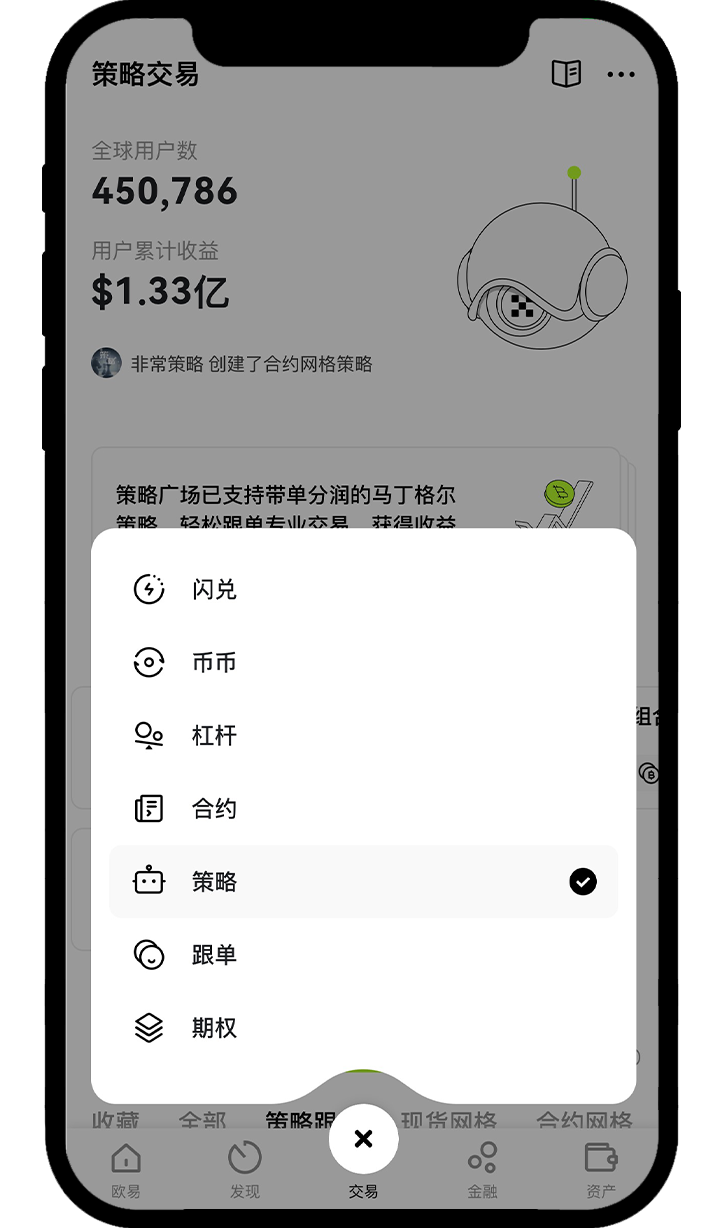Open the 跟单 copy trading option
This screenshot has width=723, height=1228.
pos(214,954)
